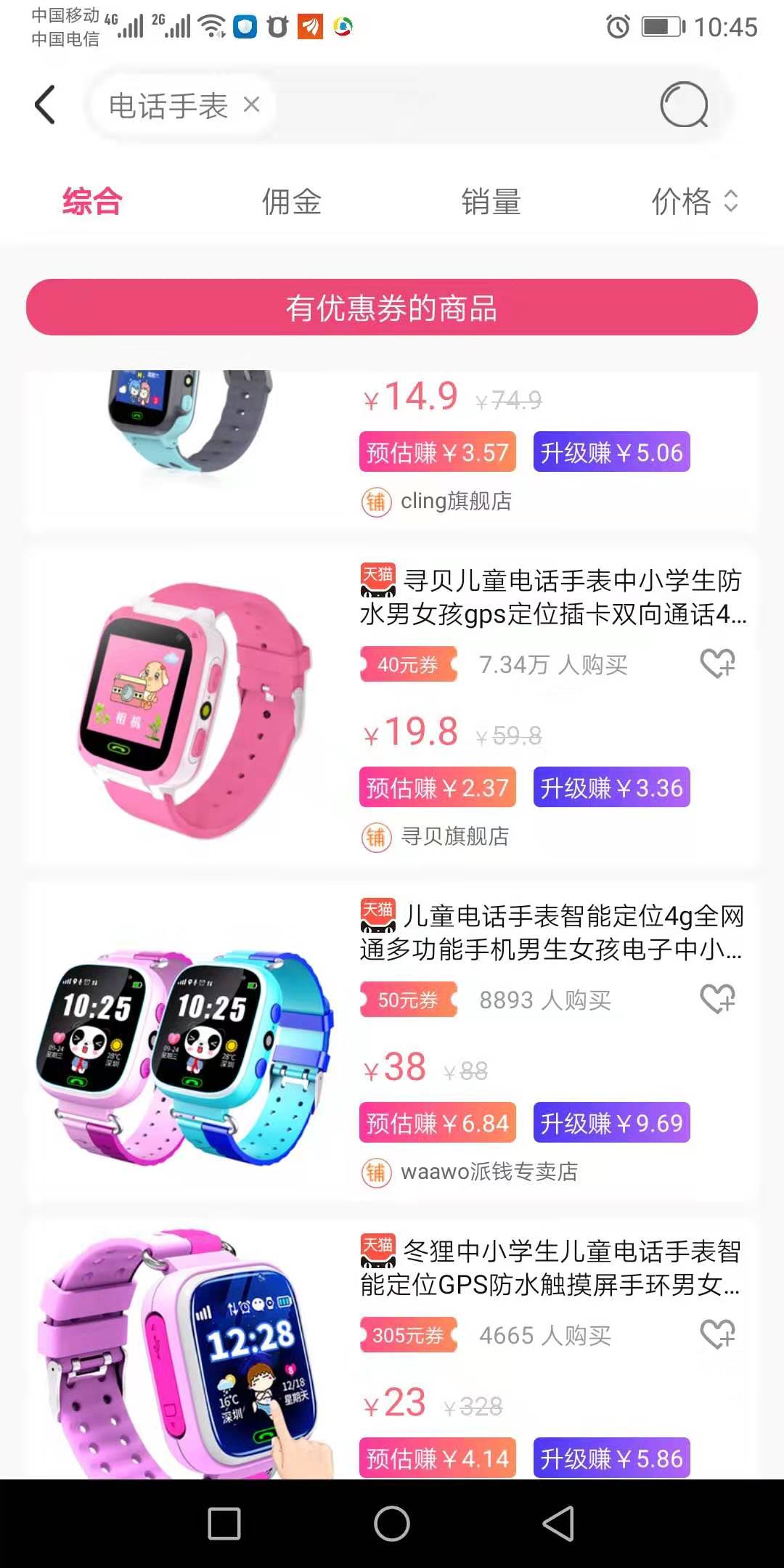
Task: Favorite the 寻贝 watch with heart icon
Action: [717, 663]
